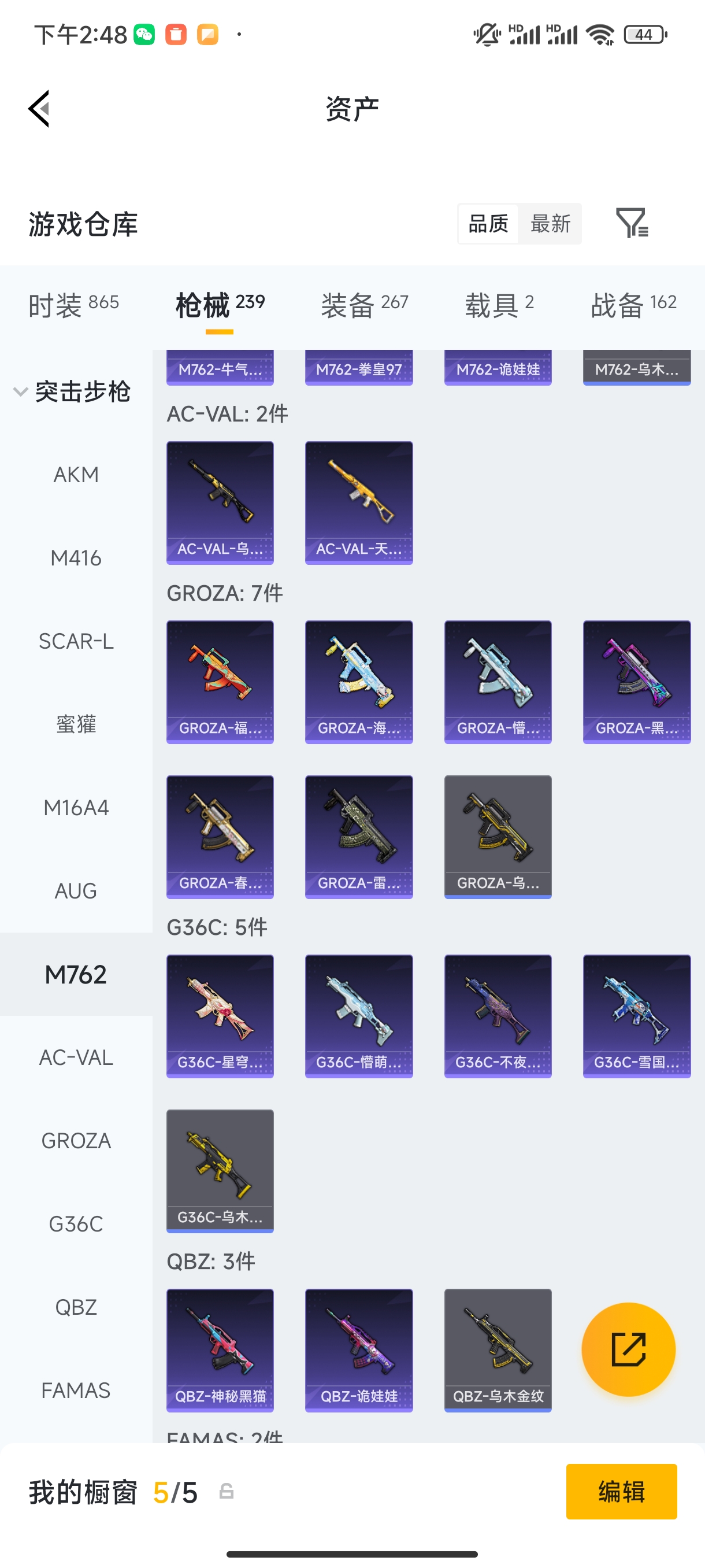Jump to the FAMAS section
Viewport: 705px width, 1568px height.
point(76,1391)
